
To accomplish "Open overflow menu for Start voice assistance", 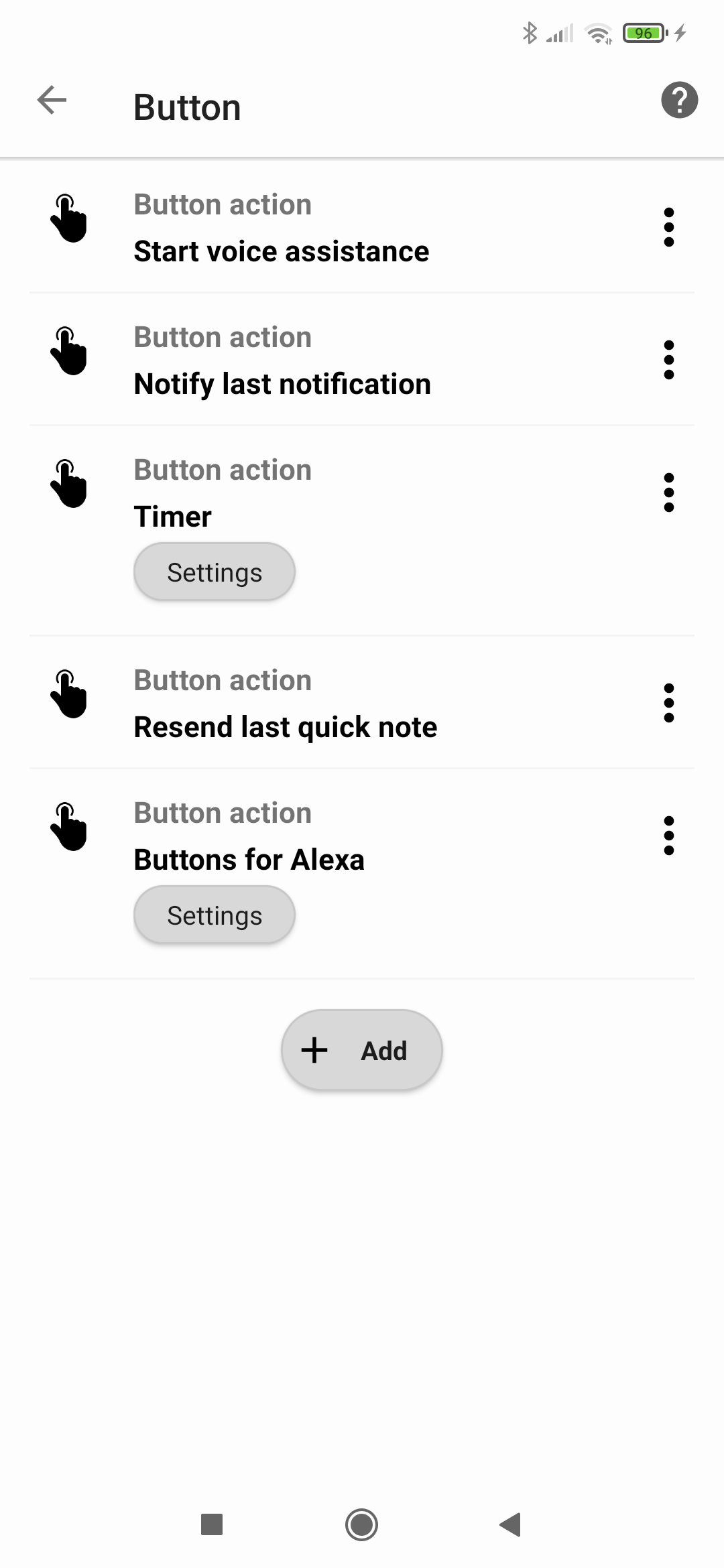I will click(669, 226).
